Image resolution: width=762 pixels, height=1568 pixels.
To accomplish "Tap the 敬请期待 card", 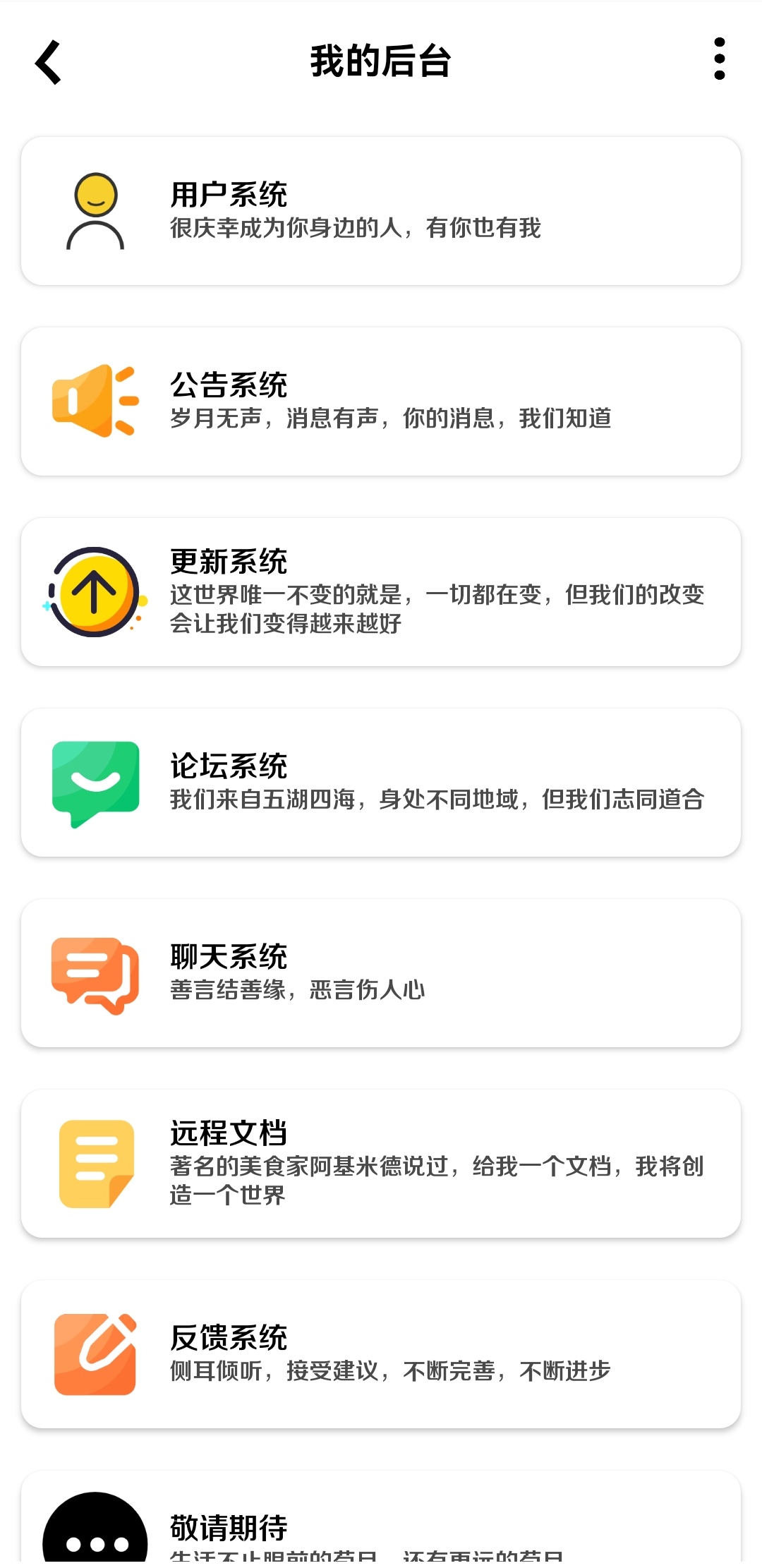I will tap(381, 1519).
